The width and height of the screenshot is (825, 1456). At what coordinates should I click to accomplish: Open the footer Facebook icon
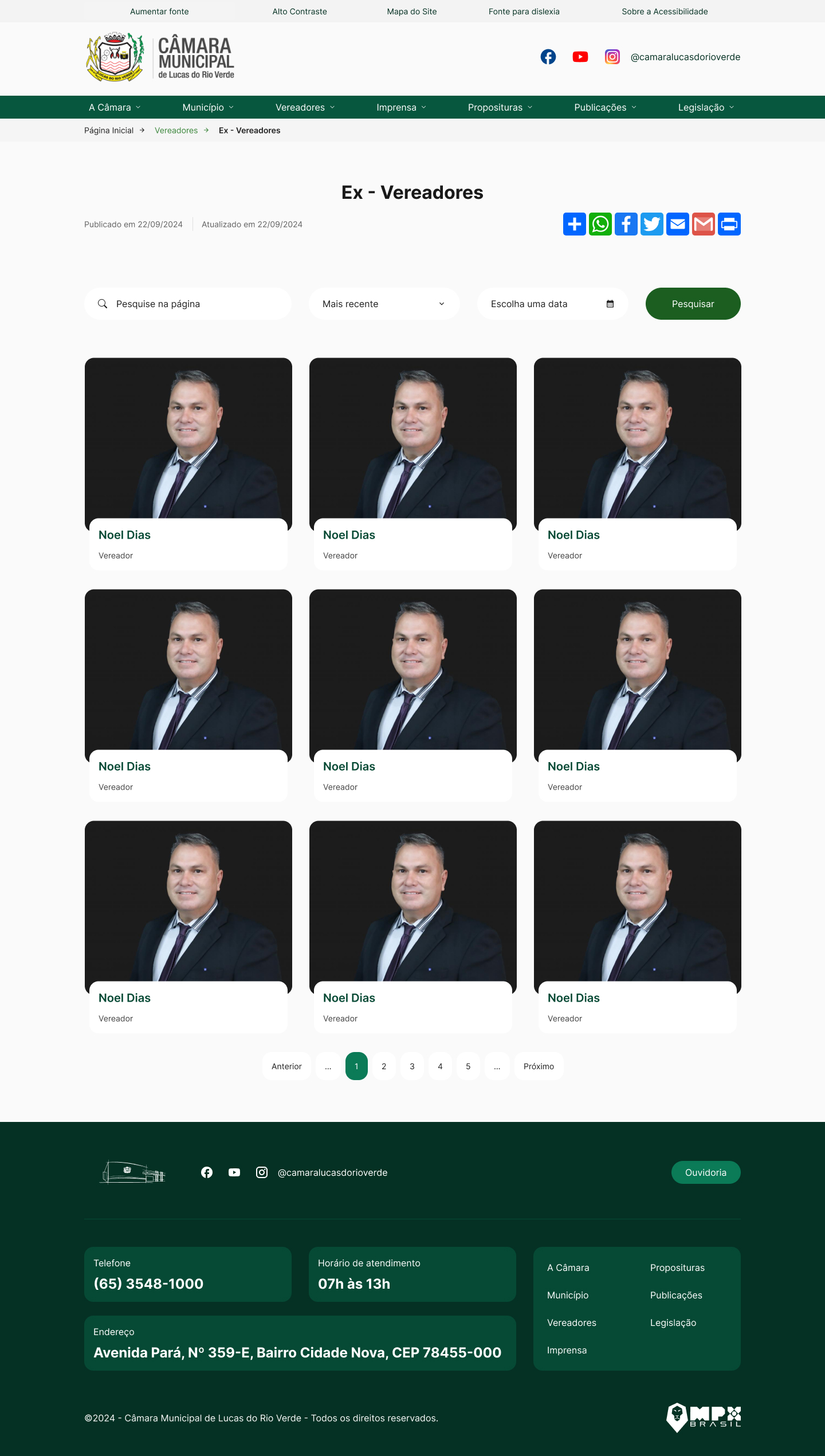point(207,1172)
